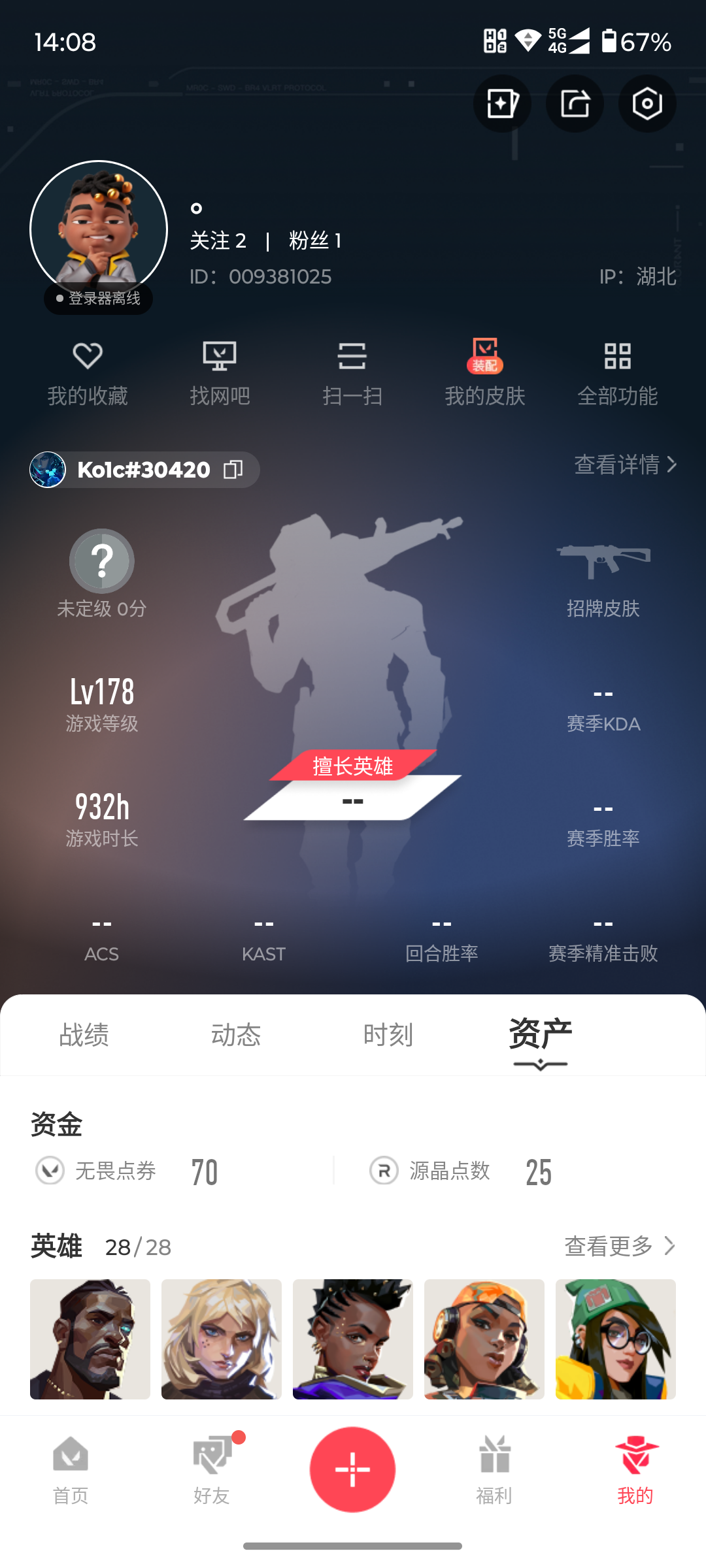This screenshot has width=706, height=1568.
Task: Switch to the 动态 tab
Action: tap(236, 1036)
